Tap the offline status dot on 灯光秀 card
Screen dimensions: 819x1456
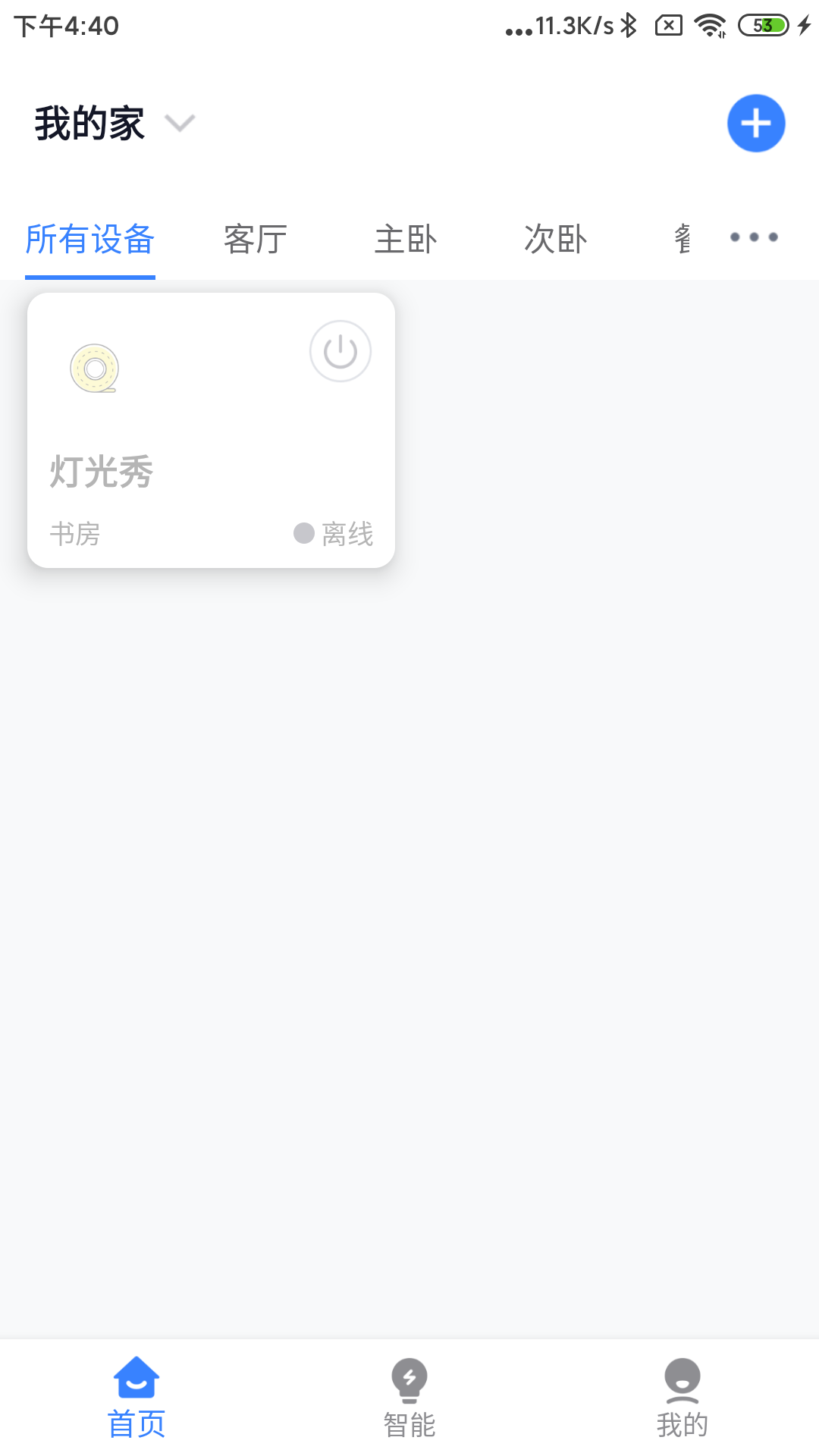click(x=303, y=534)
